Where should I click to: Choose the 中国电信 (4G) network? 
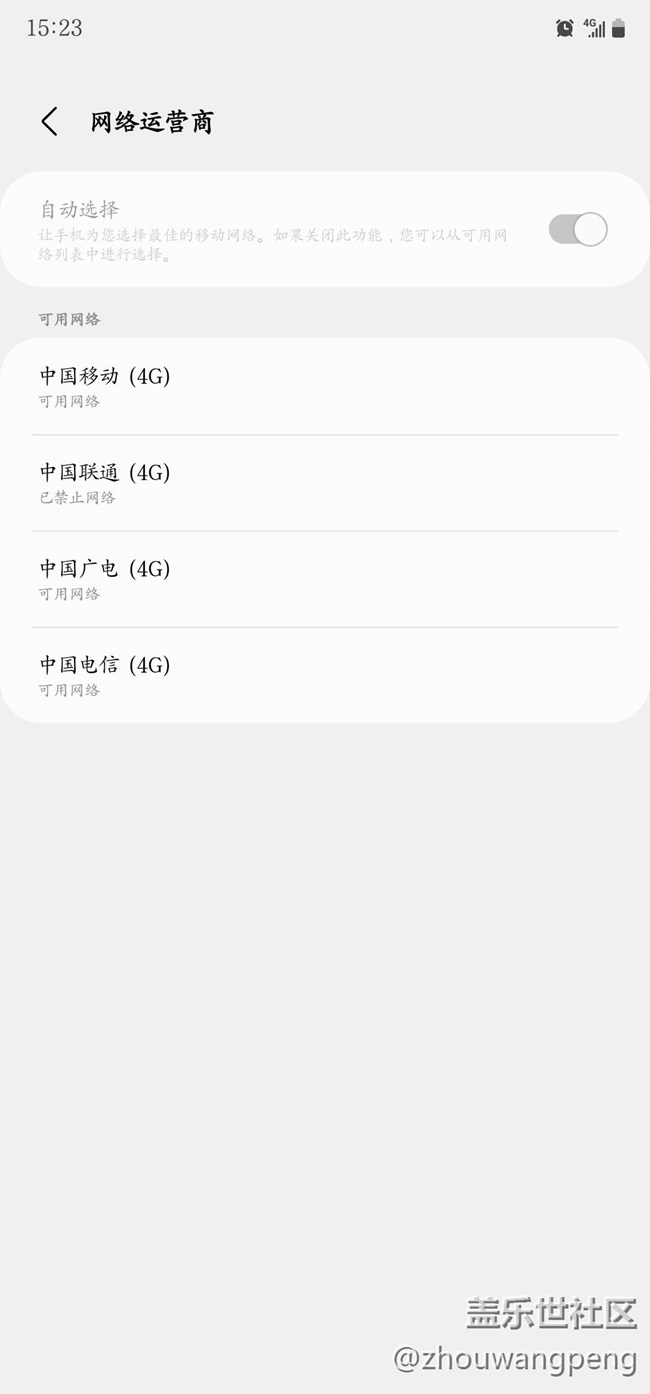(325, 675)
